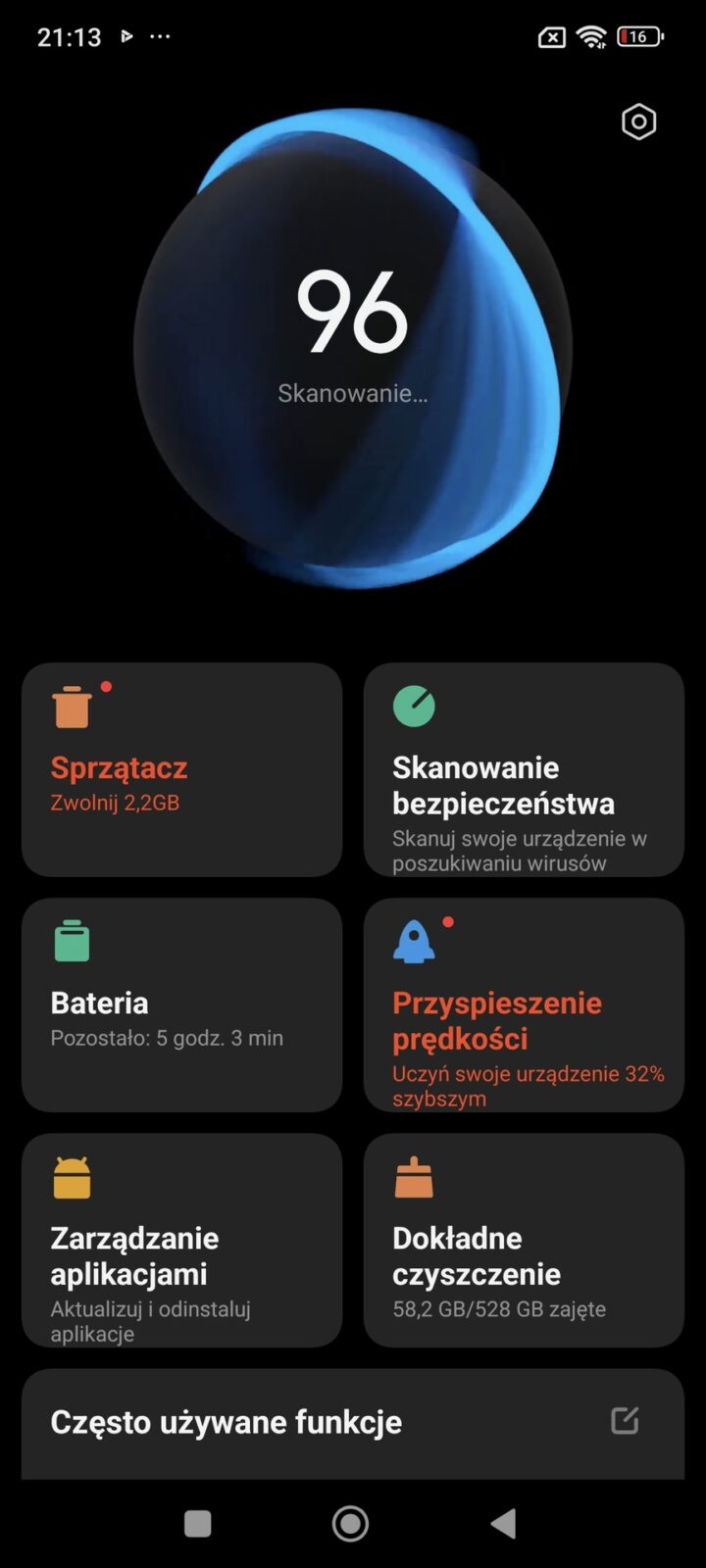Open the security app settings gear
The image size is (706, 1568).
pyautogui.click(x=638, y=122)
